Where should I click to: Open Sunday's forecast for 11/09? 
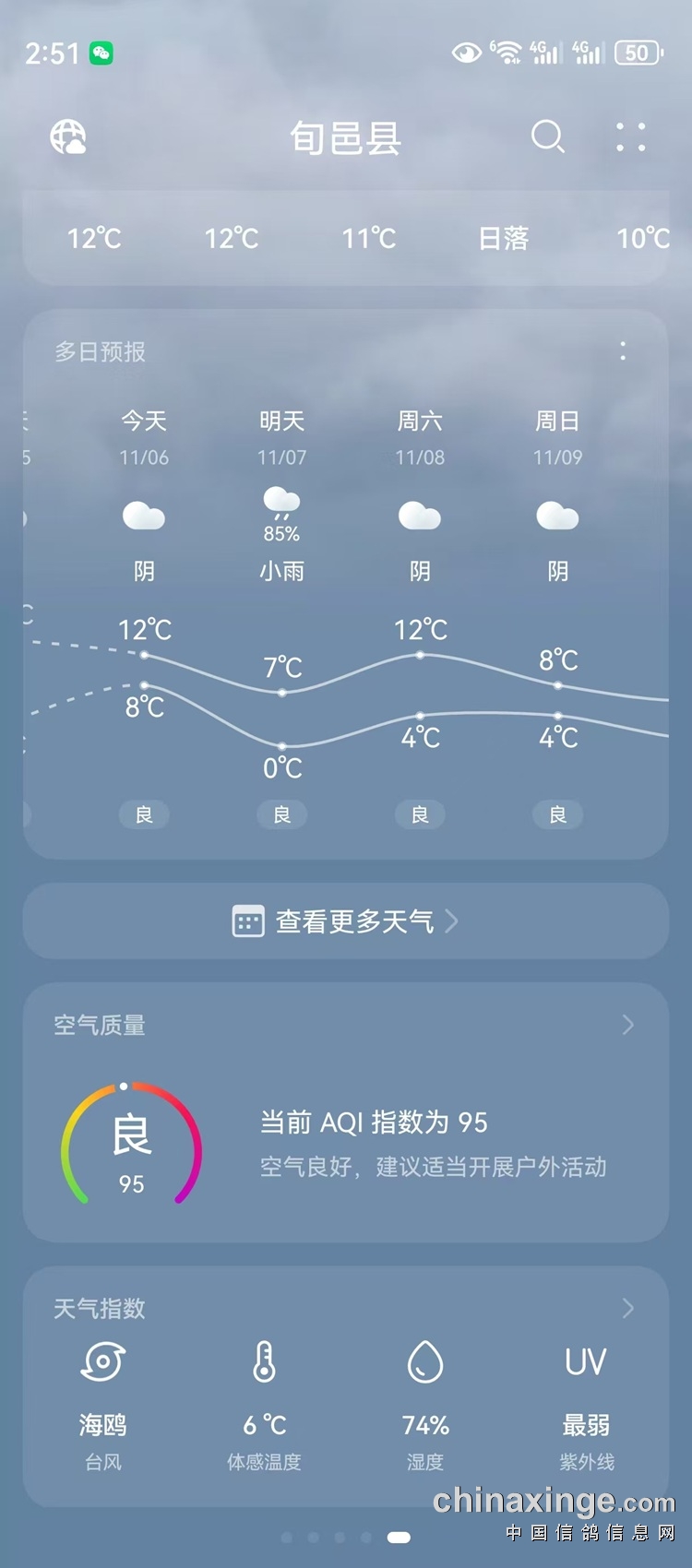point(557,498)
